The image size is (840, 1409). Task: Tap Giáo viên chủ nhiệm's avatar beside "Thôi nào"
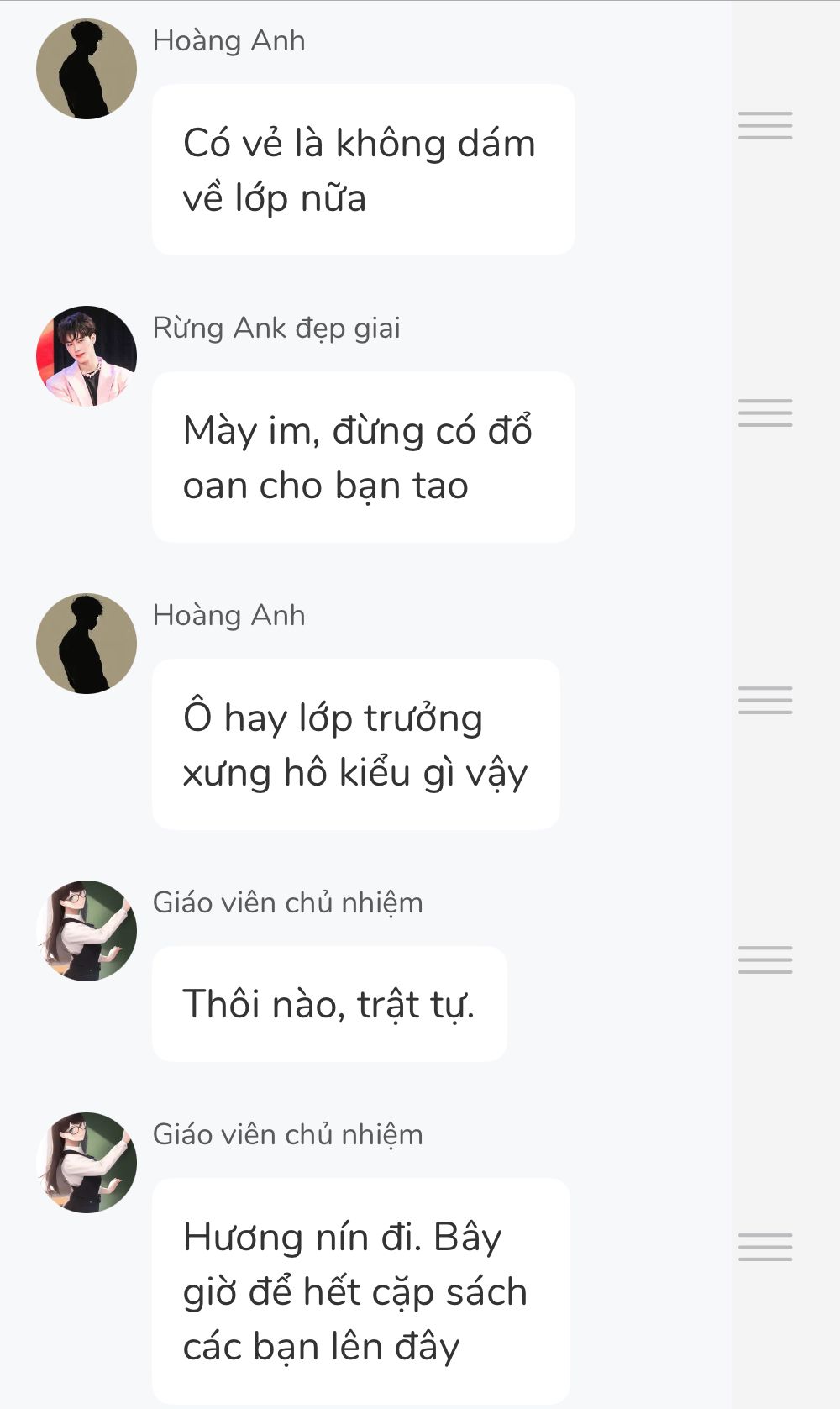click(87, 931)
